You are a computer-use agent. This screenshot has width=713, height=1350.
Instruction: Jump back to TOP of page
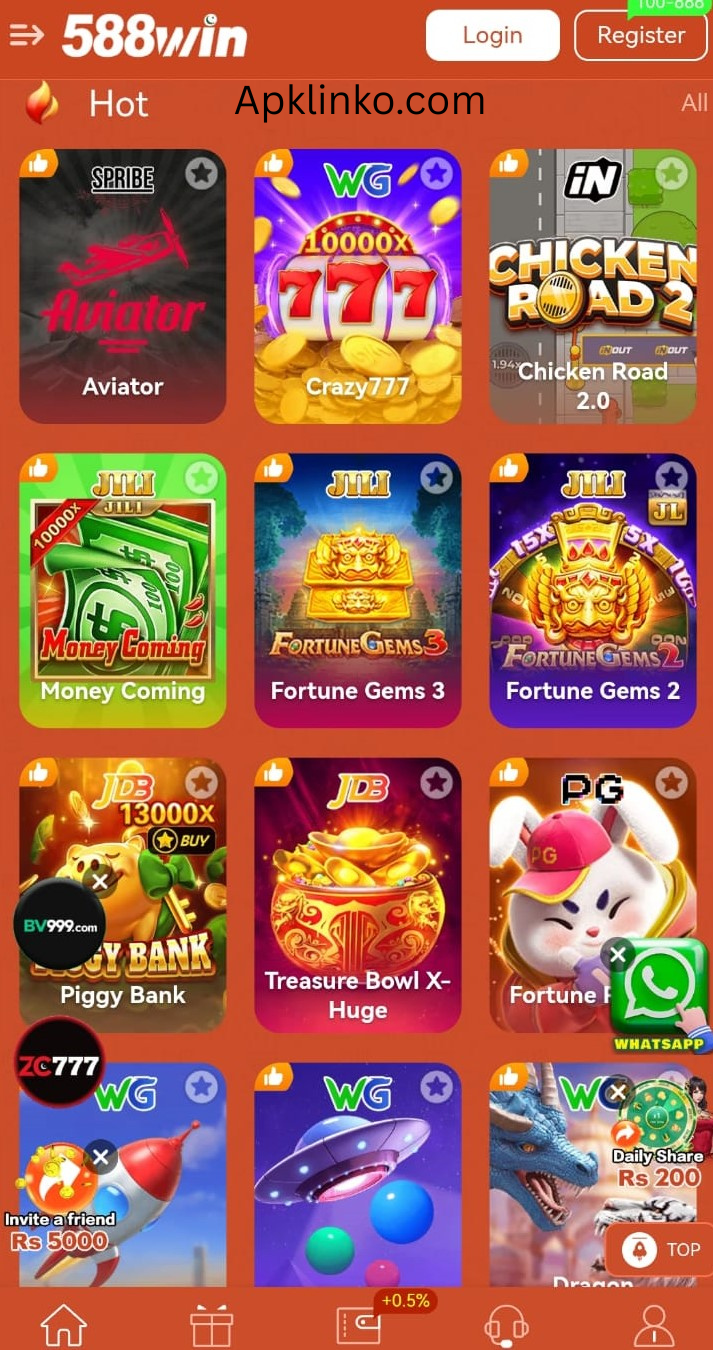click(x=661, y=1249)
